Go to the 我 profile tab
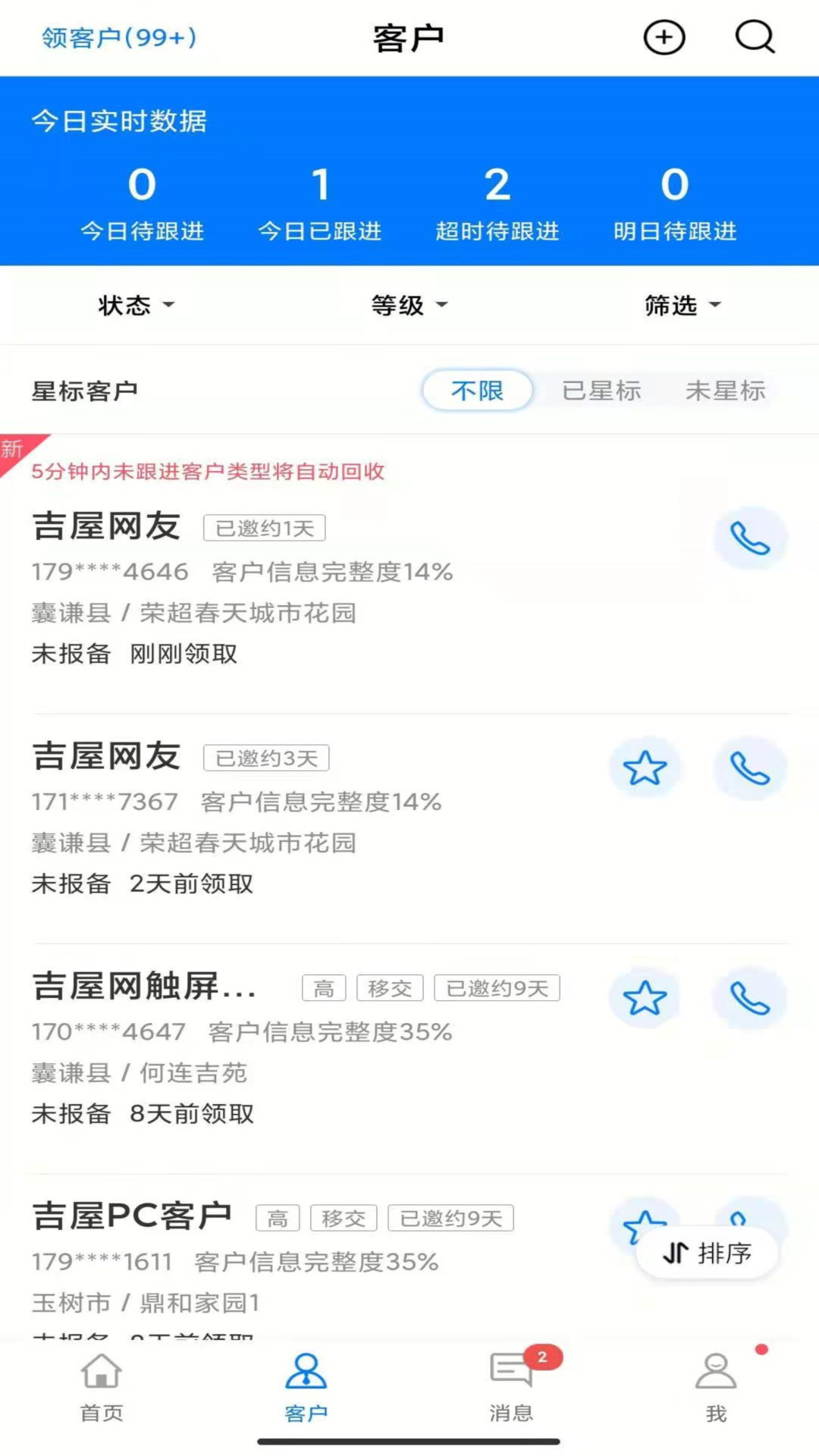This screenshot has width=819, height=1456. click(716, 1387)
